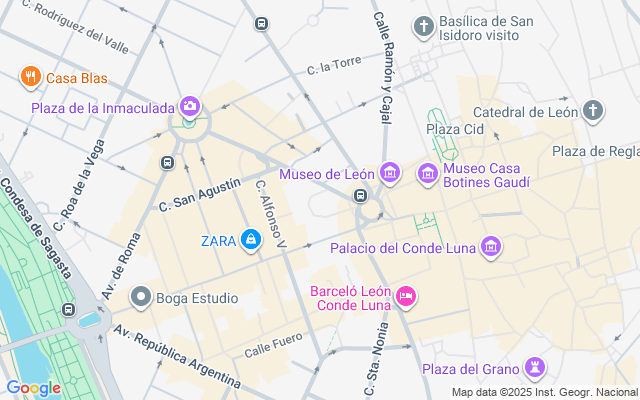640x400 pixels.
Task: Select the Plaza de la Inmaculada marker
Action: (x=189, y=106)
